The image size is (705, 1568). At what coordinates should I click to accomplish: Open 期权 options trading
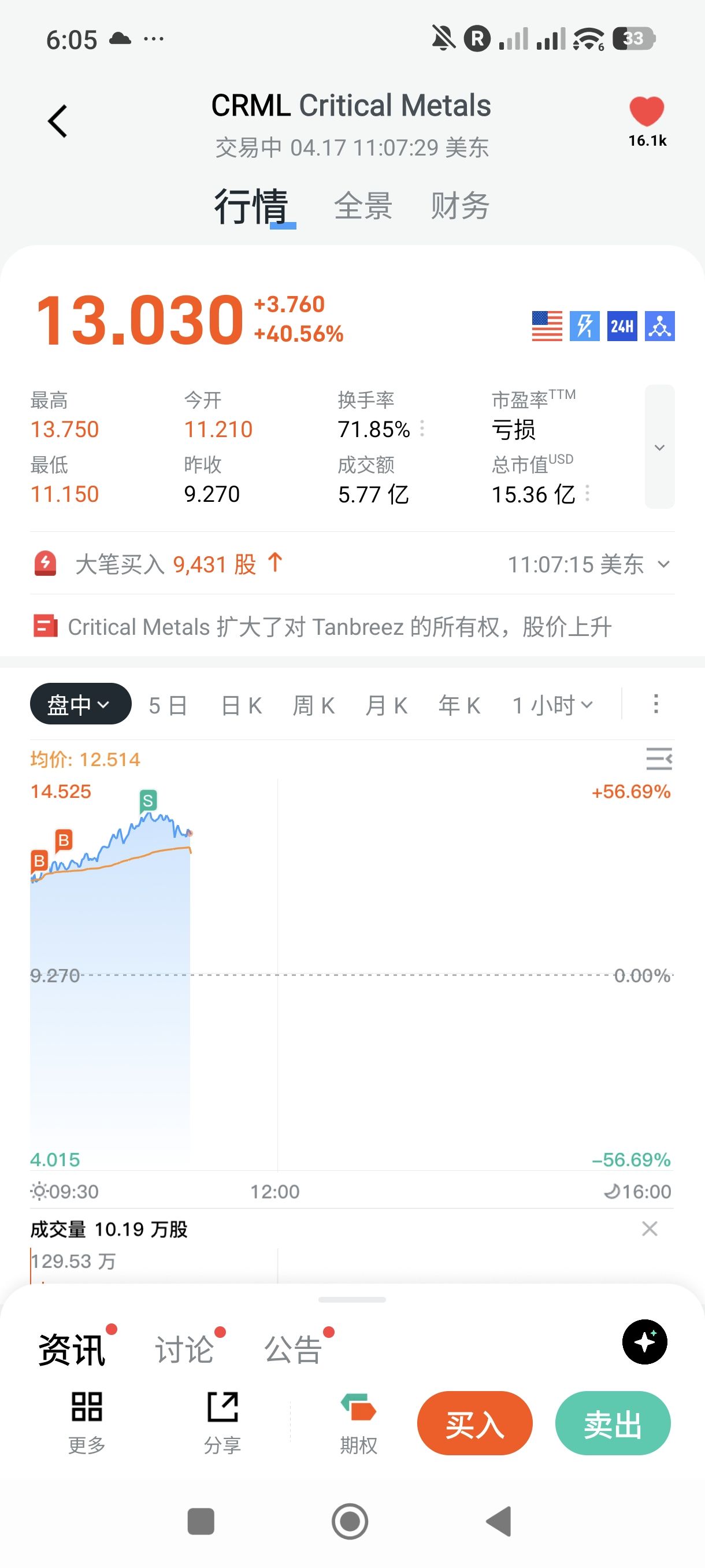click(358, 1422)
